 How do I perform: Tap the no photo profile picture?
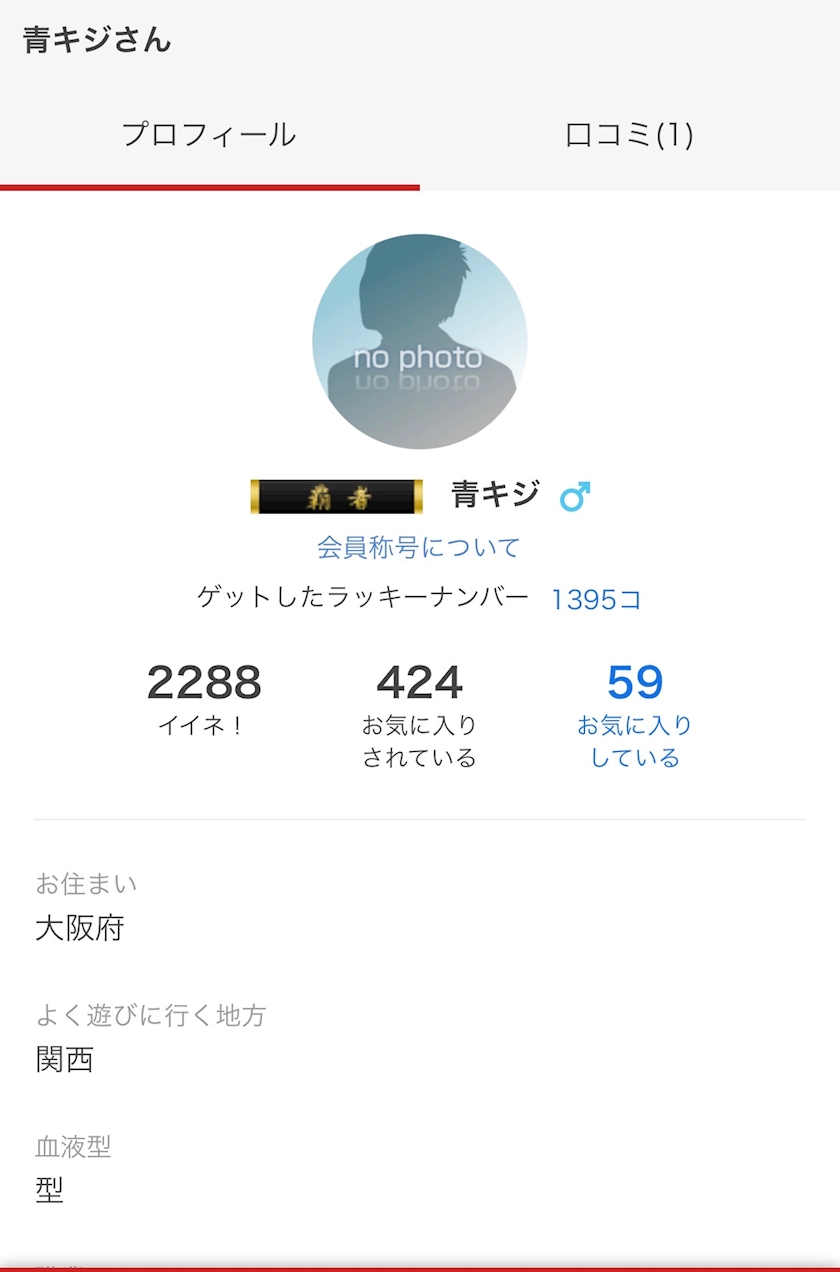(420, 342)
